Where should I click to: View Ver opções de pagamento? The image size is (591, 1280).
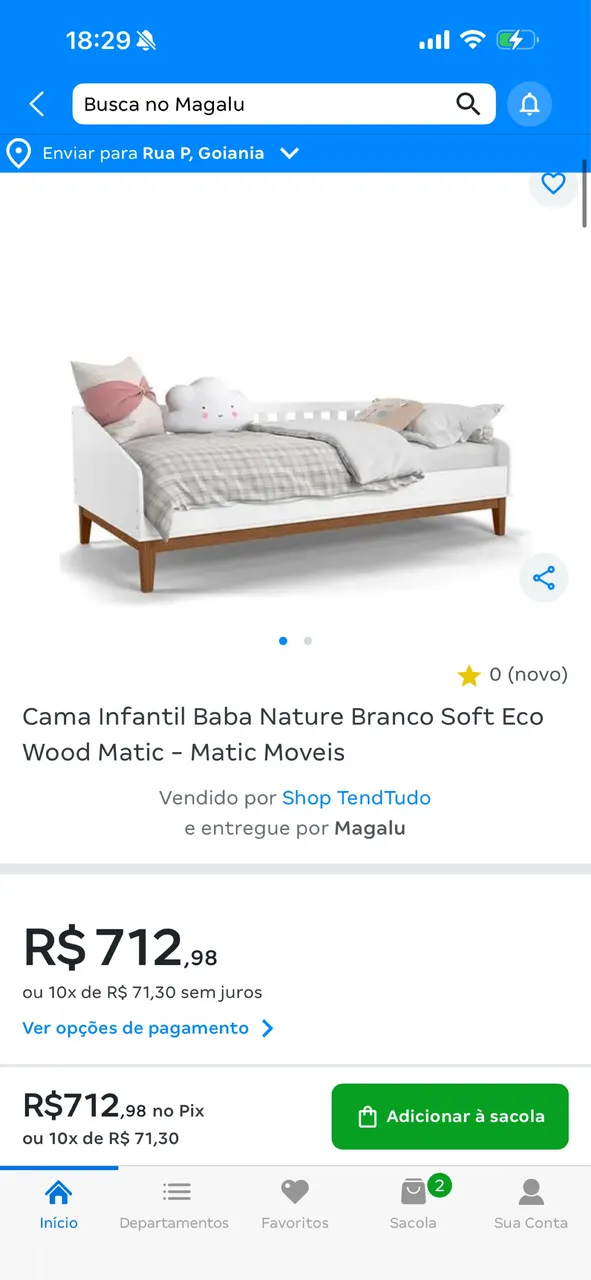(x=148, y=1028)
